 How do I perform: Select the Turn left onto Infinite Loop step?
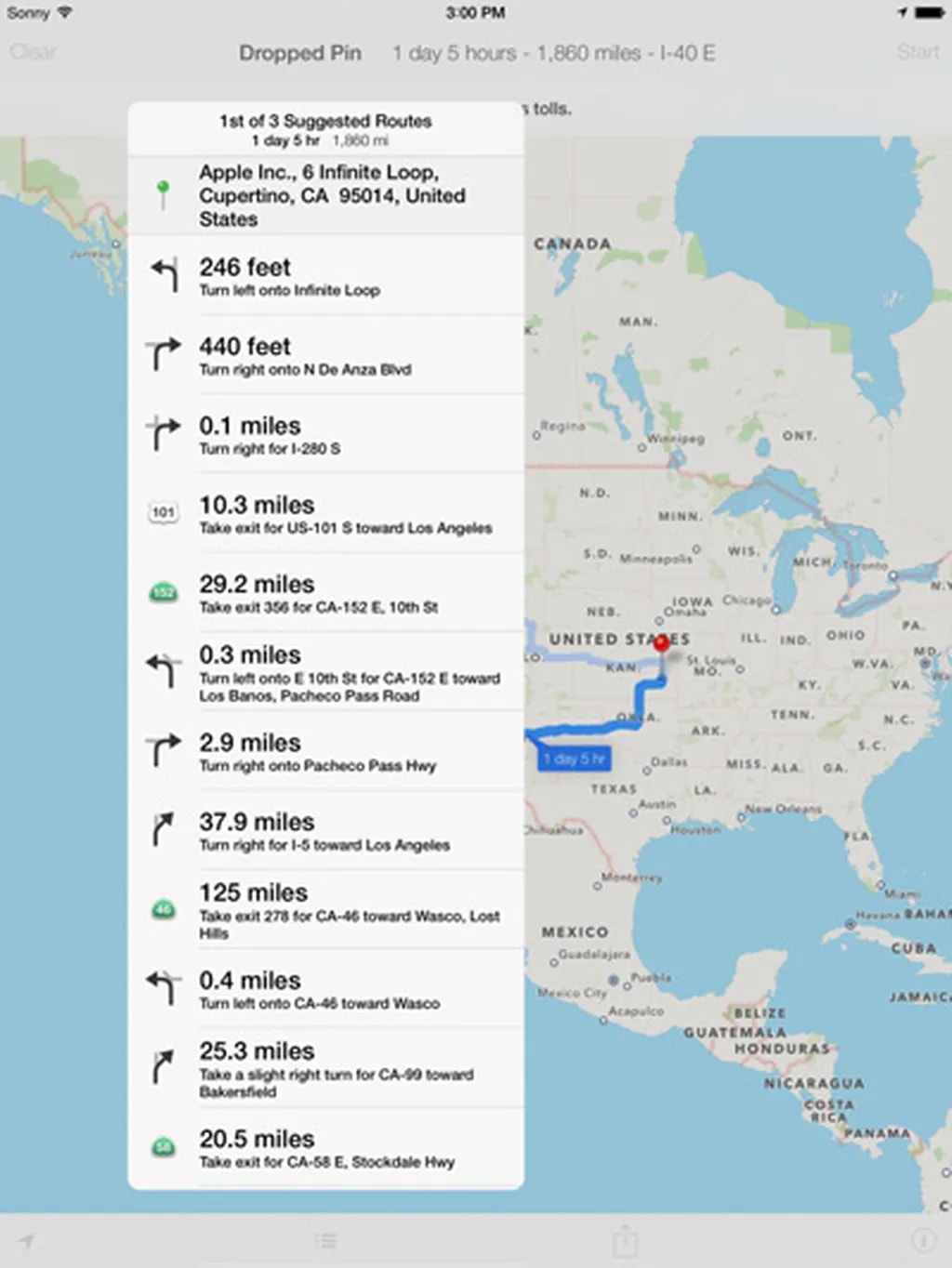(325, 276)
